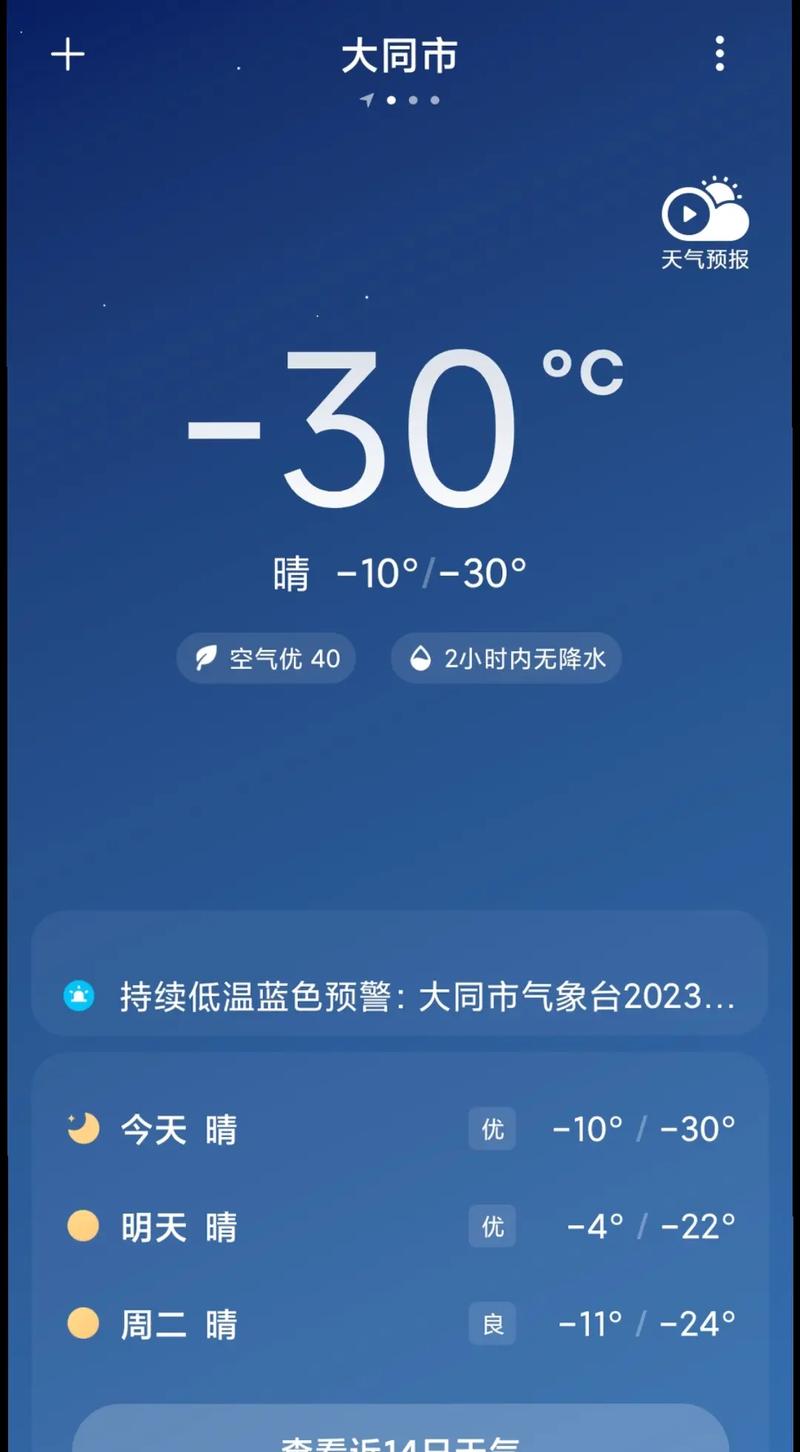This screenshot has width=800, height=1452.
Task: Tap the add city plus icon
Action: (68, 55)
